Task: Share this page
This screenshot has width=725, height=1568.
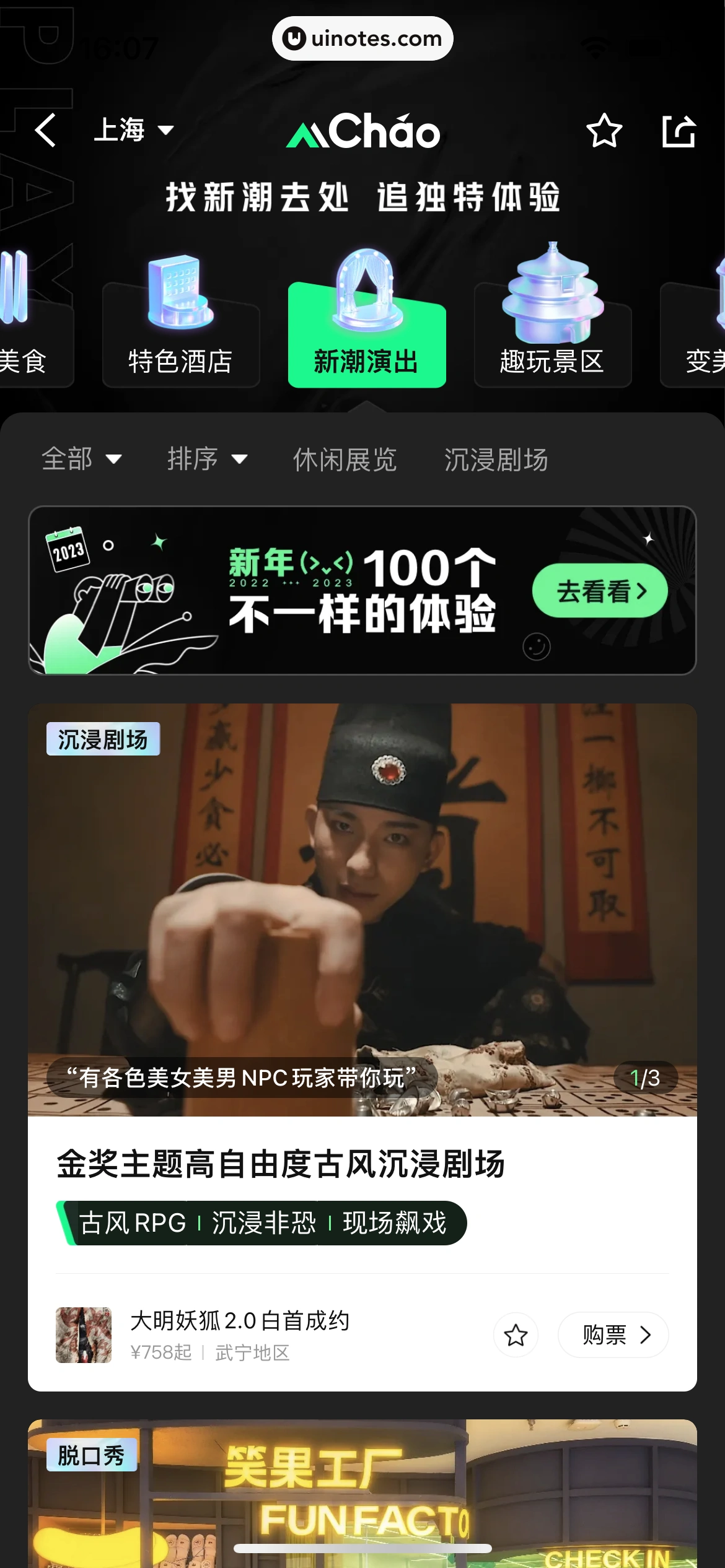Action: 679,131
